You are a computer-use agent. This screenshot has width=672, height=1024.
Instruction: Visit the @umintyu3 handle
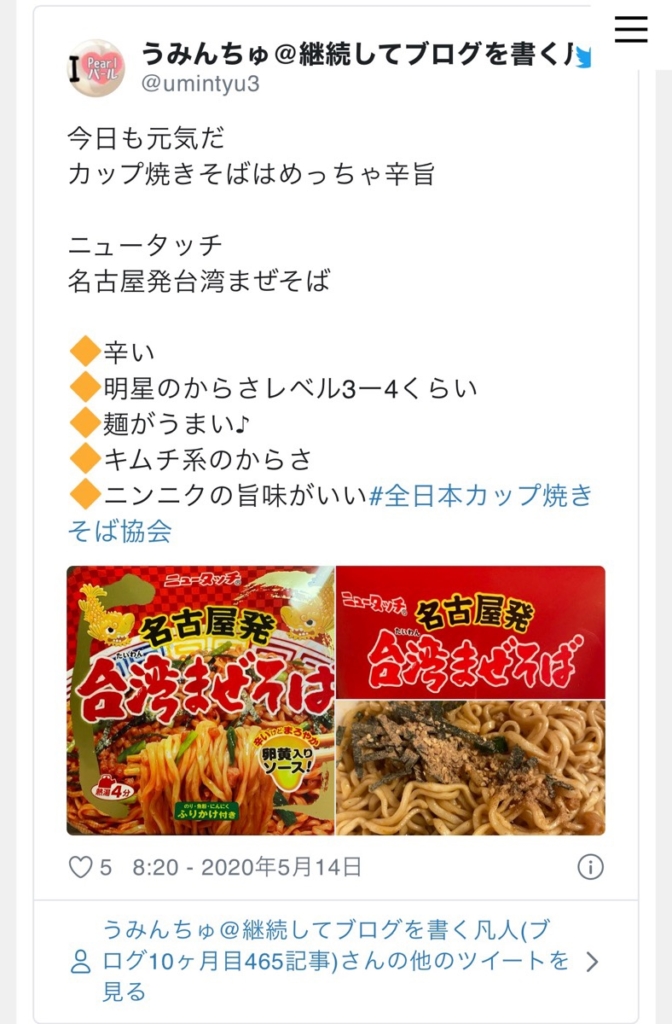point(200,84)
